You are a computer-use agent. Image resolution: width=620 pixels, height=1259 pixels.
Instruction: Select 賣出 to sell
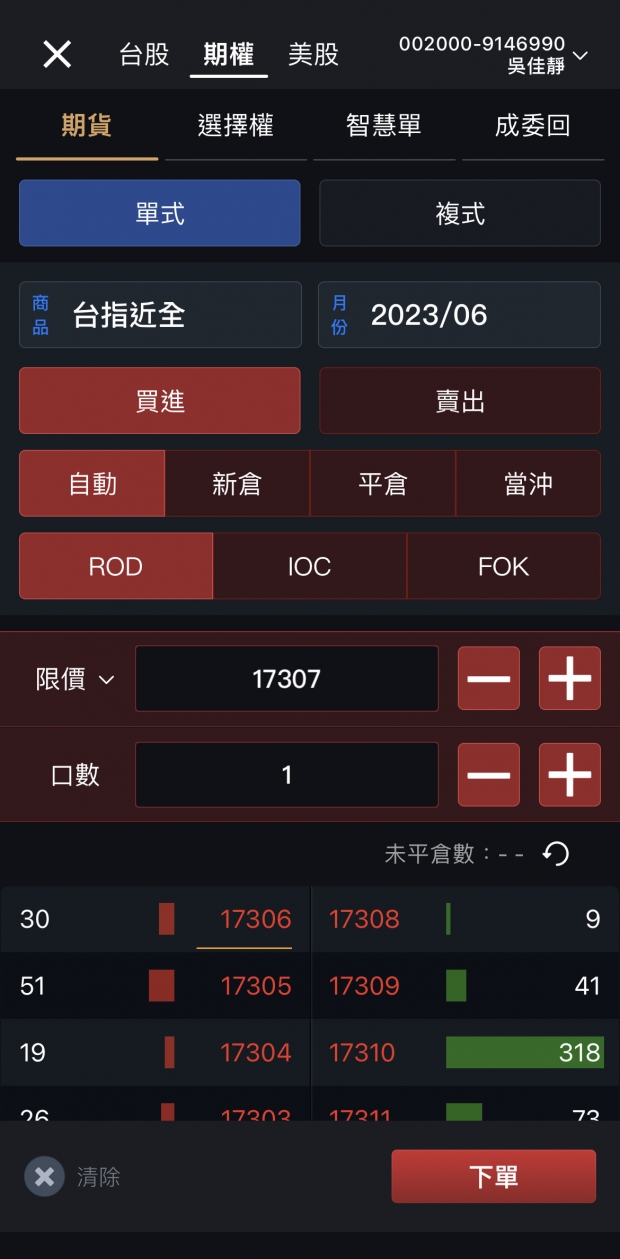click(x=460, y=401)
